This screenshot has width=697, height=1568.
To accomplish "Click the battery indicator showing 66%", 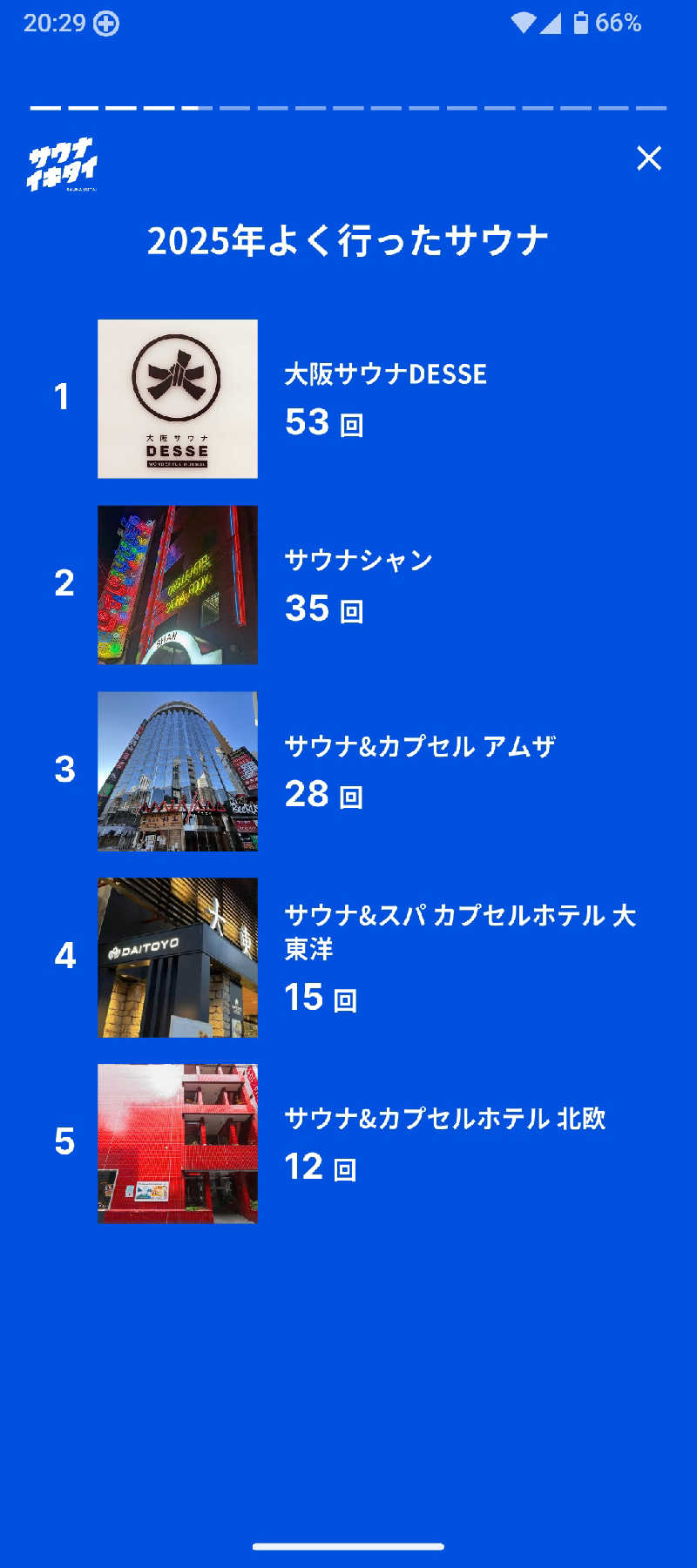I will [x=601, y=23].
